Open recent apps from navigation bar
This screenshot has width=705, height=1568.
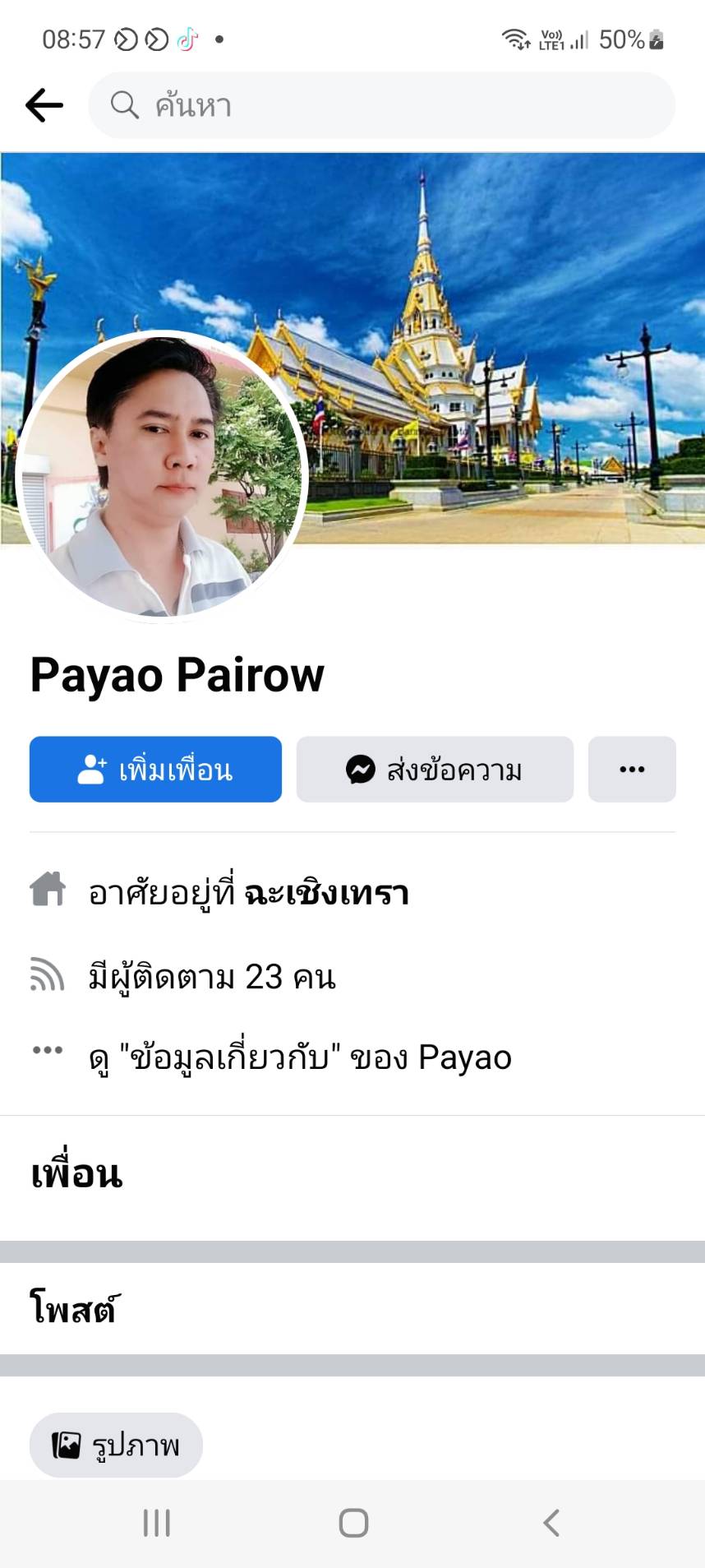tap(156, 1523)
